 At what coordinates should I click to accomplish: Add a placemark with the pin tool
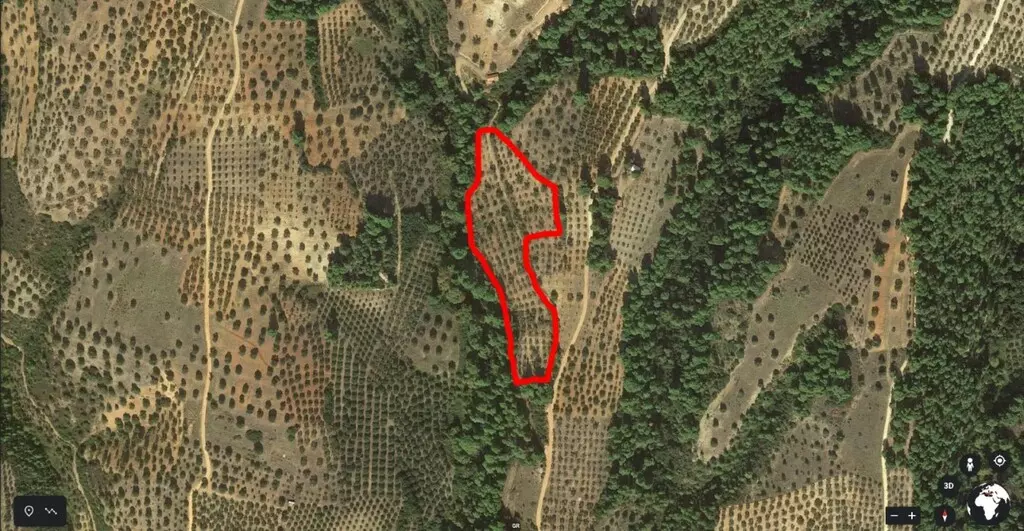[x=29, y=511]
